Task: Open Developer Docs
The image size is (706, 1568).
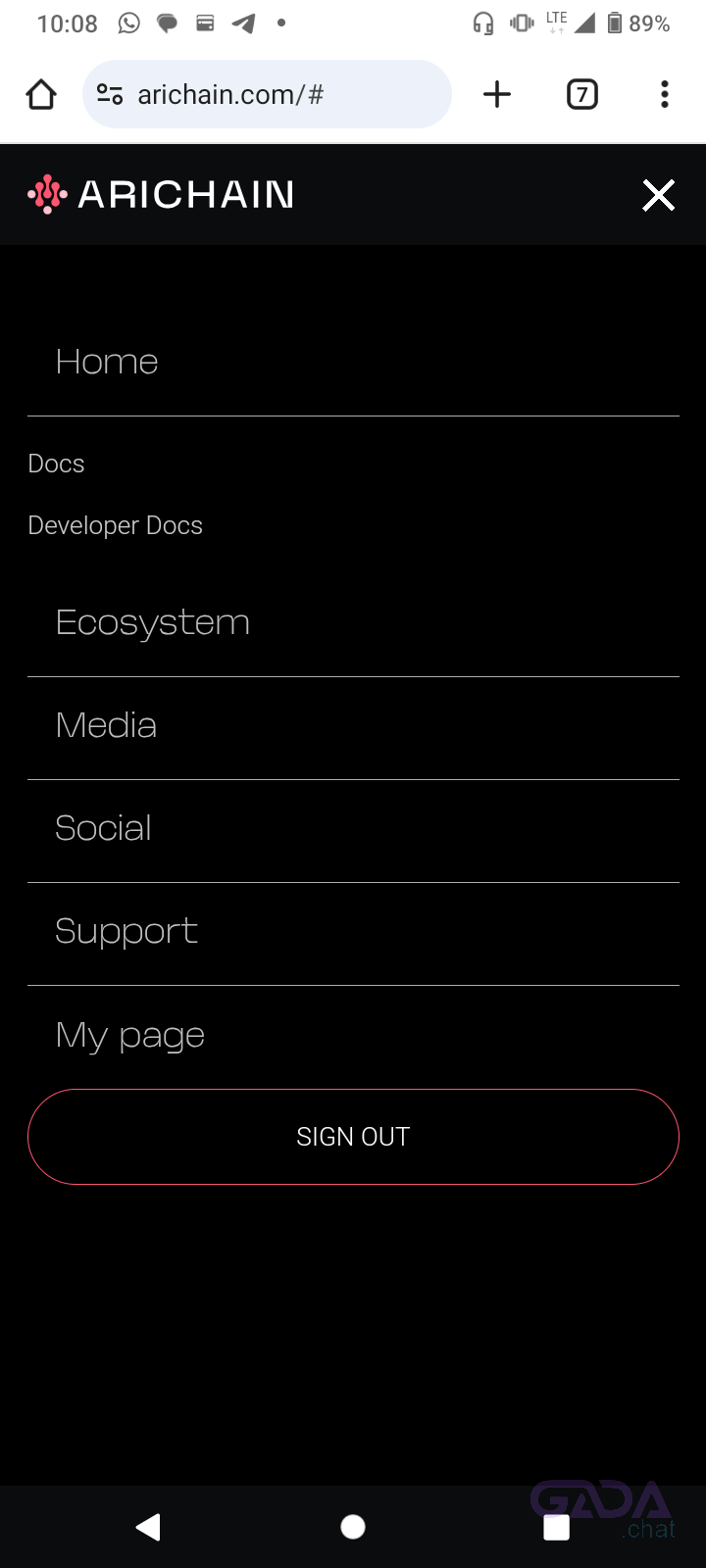Action: (116, 525)
